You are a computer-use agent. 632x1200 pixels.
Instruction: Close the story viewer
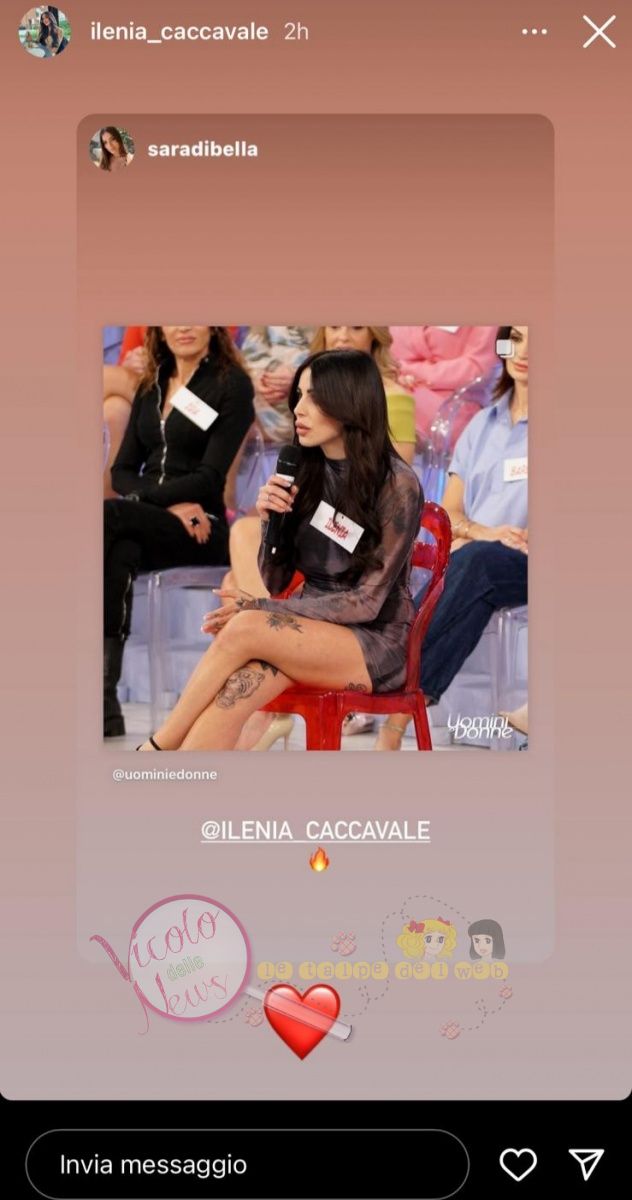pyautogui.click(x=599, y=33)
